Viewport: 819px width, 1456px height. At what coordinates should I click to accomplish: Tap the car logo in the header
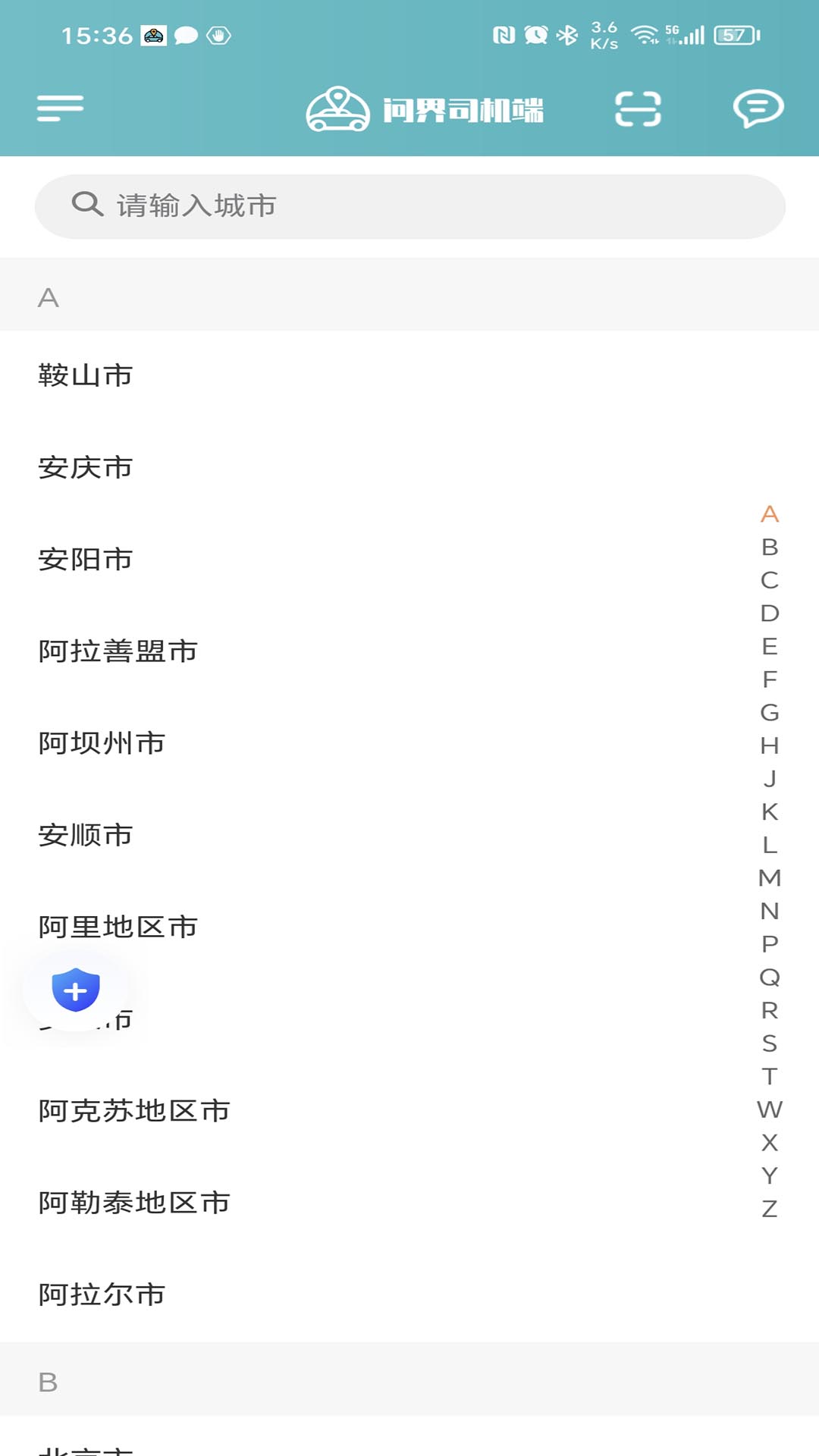(338, 109)
